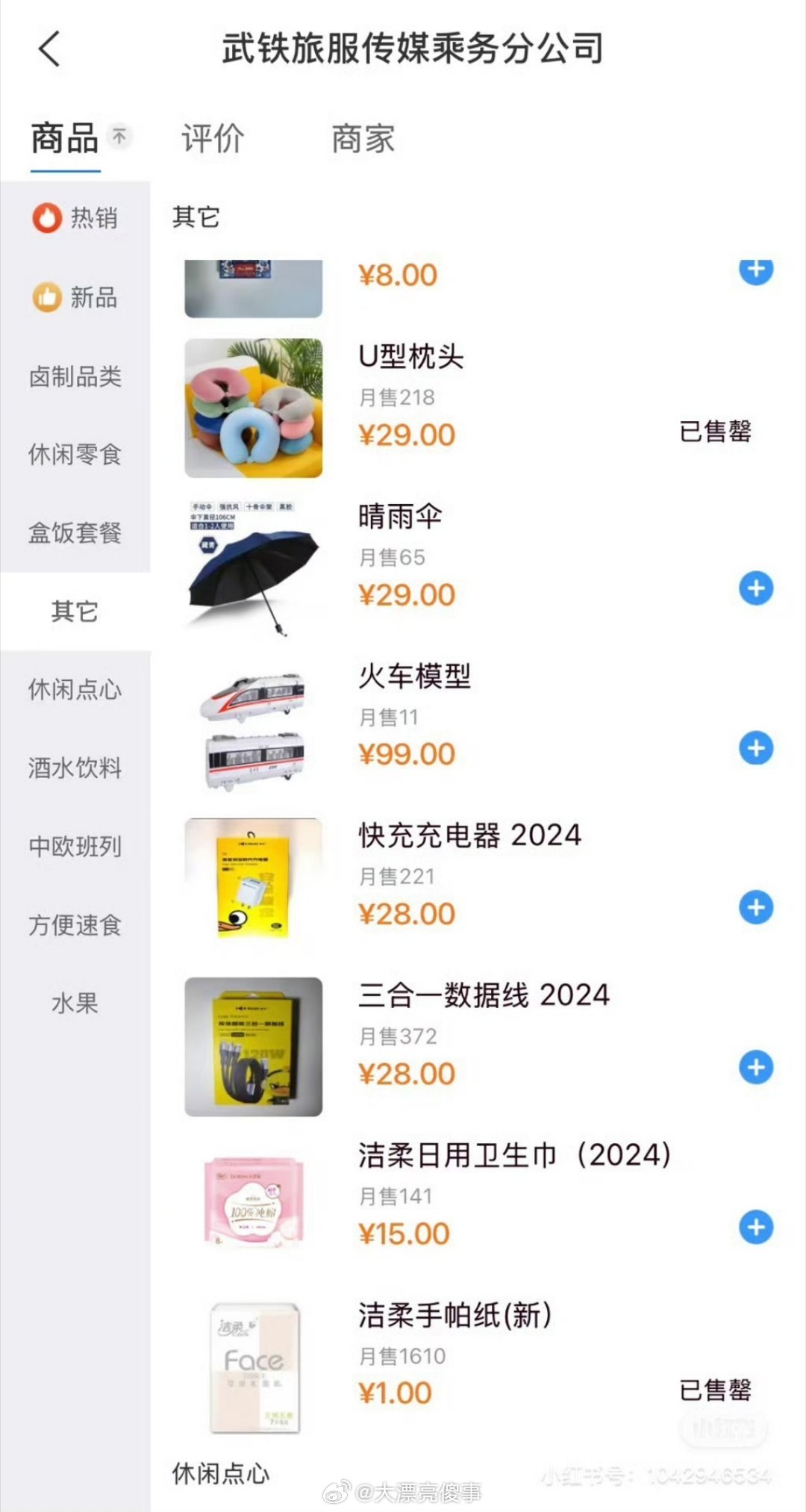The height and width of the screenshot is (1512, 806).
Task: Open the 休闲零食 snacks category
Action: point(75,455)
